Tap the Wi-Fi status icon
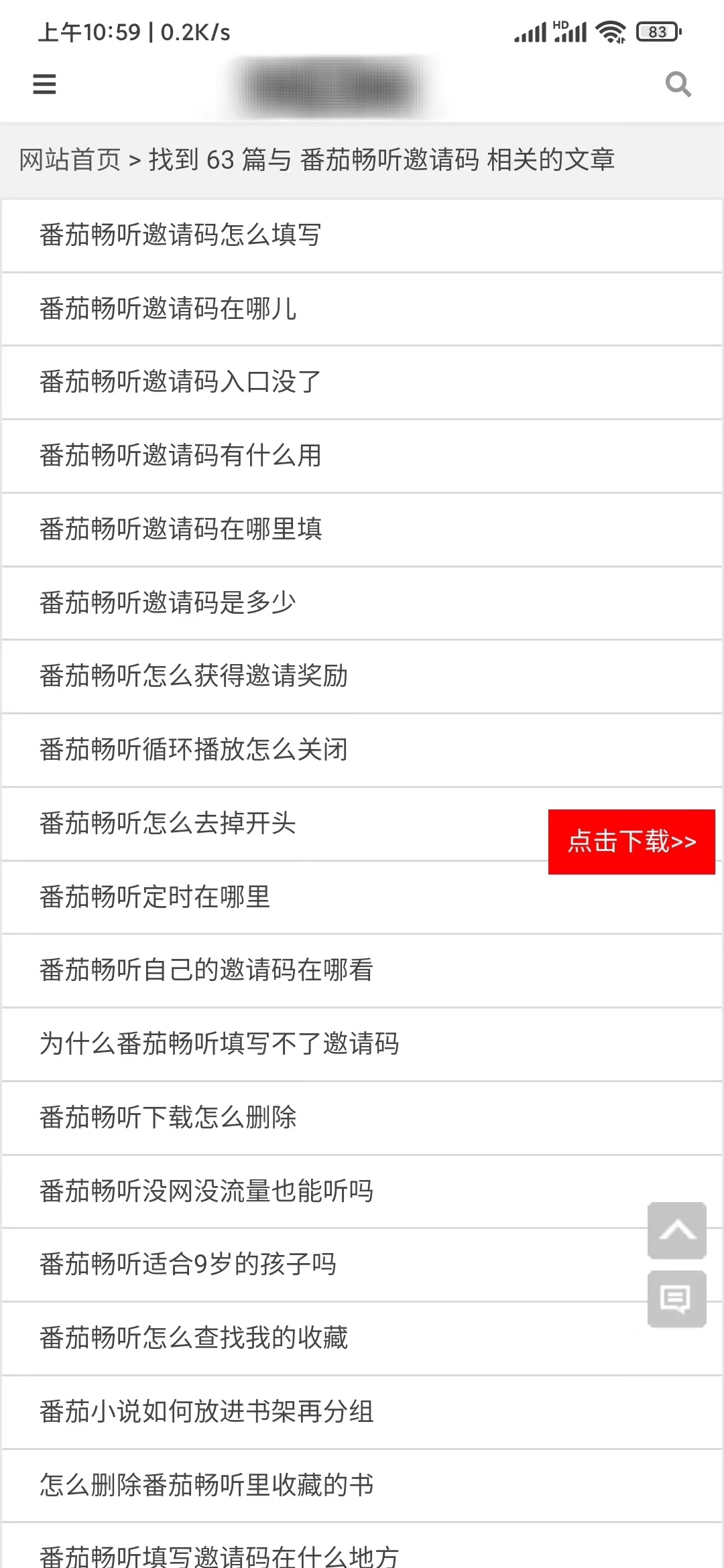Image resolution: width=724 pixels, height=1568 pixels. pos(611,30)
